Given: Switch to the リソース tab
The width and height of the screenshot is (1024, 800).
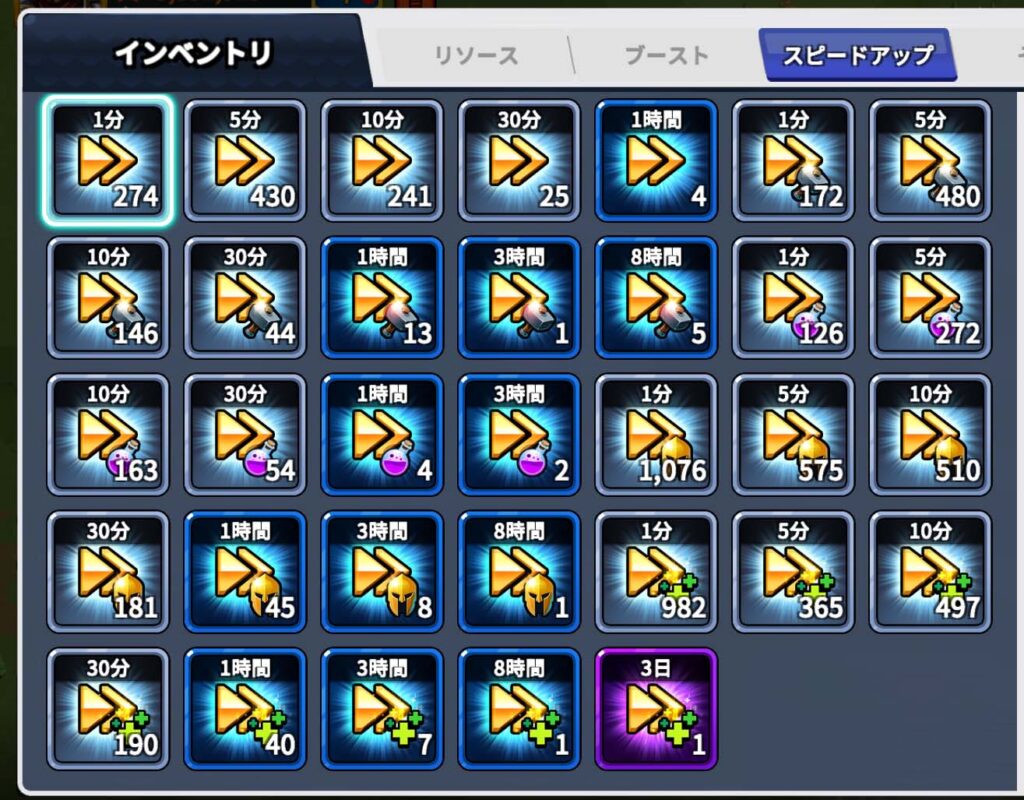Looking at the screenshot, I should [x=476, y=55].
